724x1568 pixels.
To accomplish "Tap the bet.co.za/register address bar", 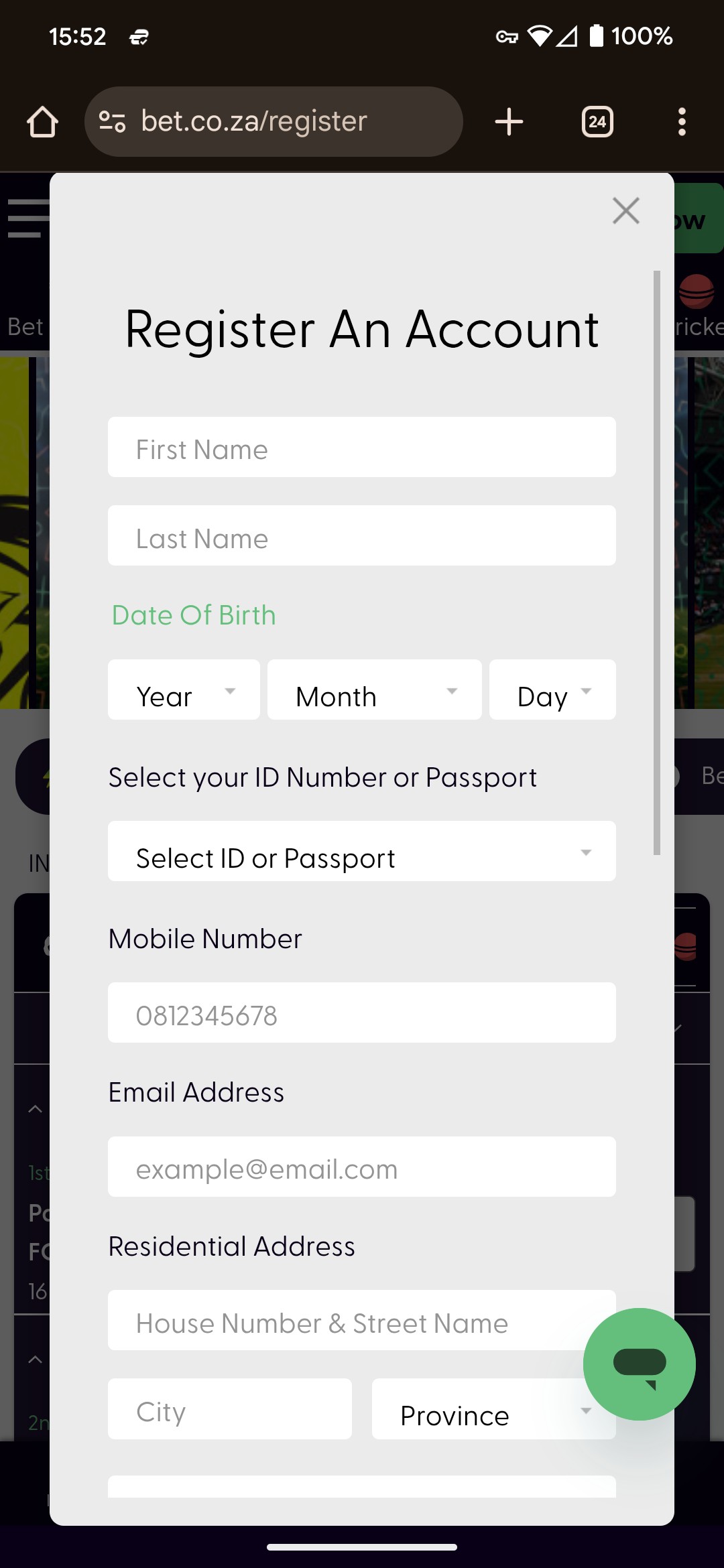I will pos(274,122).
